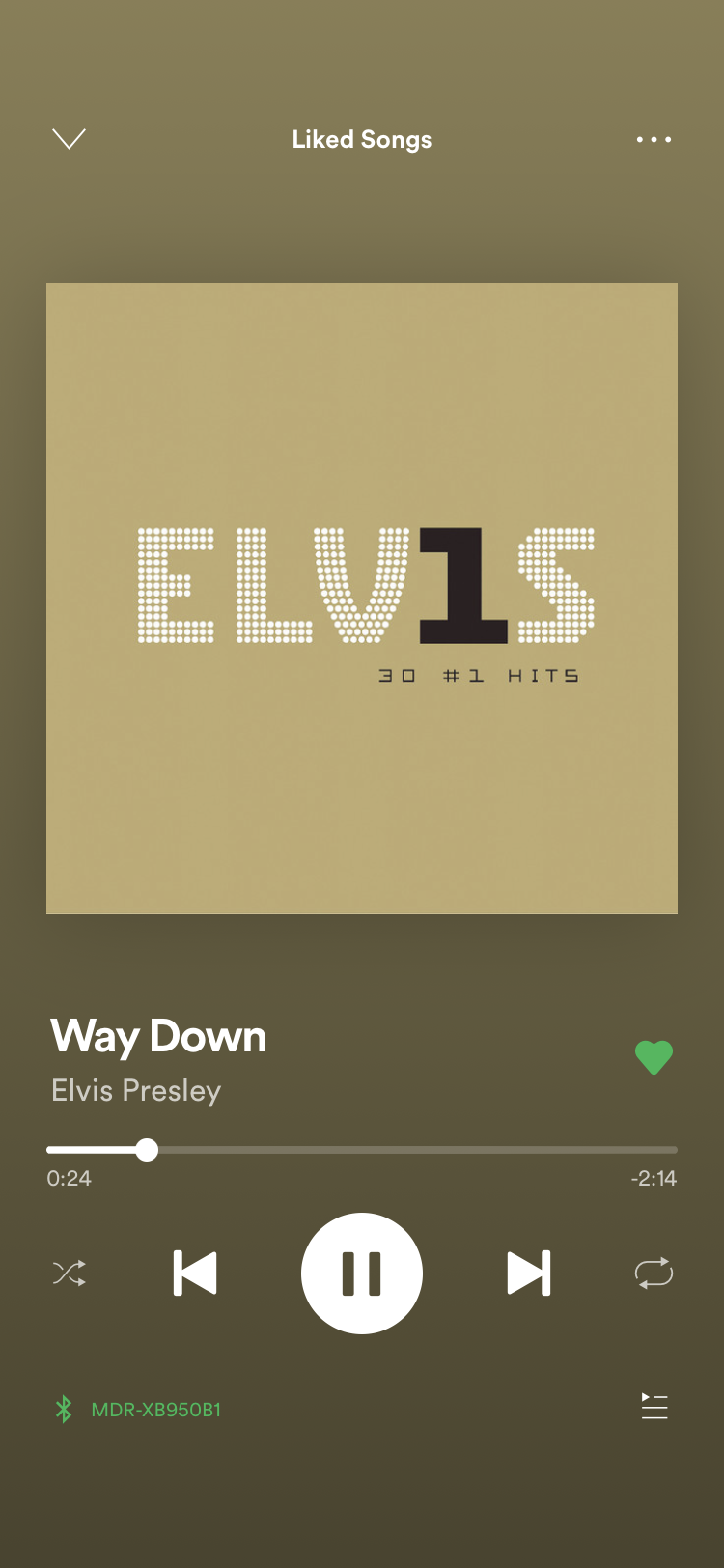Enable shuffle playback

click(70, 1273)
